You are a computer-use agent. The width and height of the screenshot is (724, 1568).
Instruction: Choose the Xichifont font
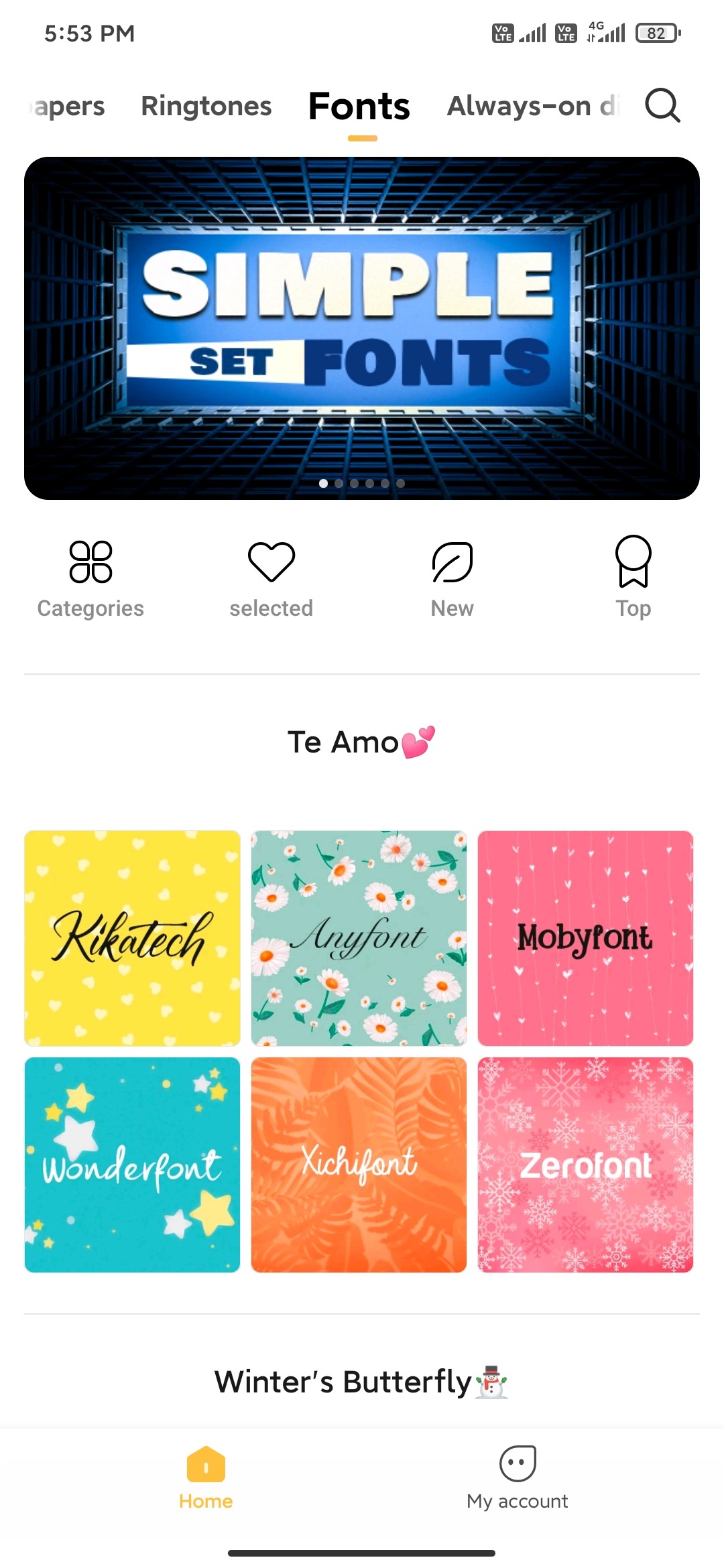(359, 1165)
